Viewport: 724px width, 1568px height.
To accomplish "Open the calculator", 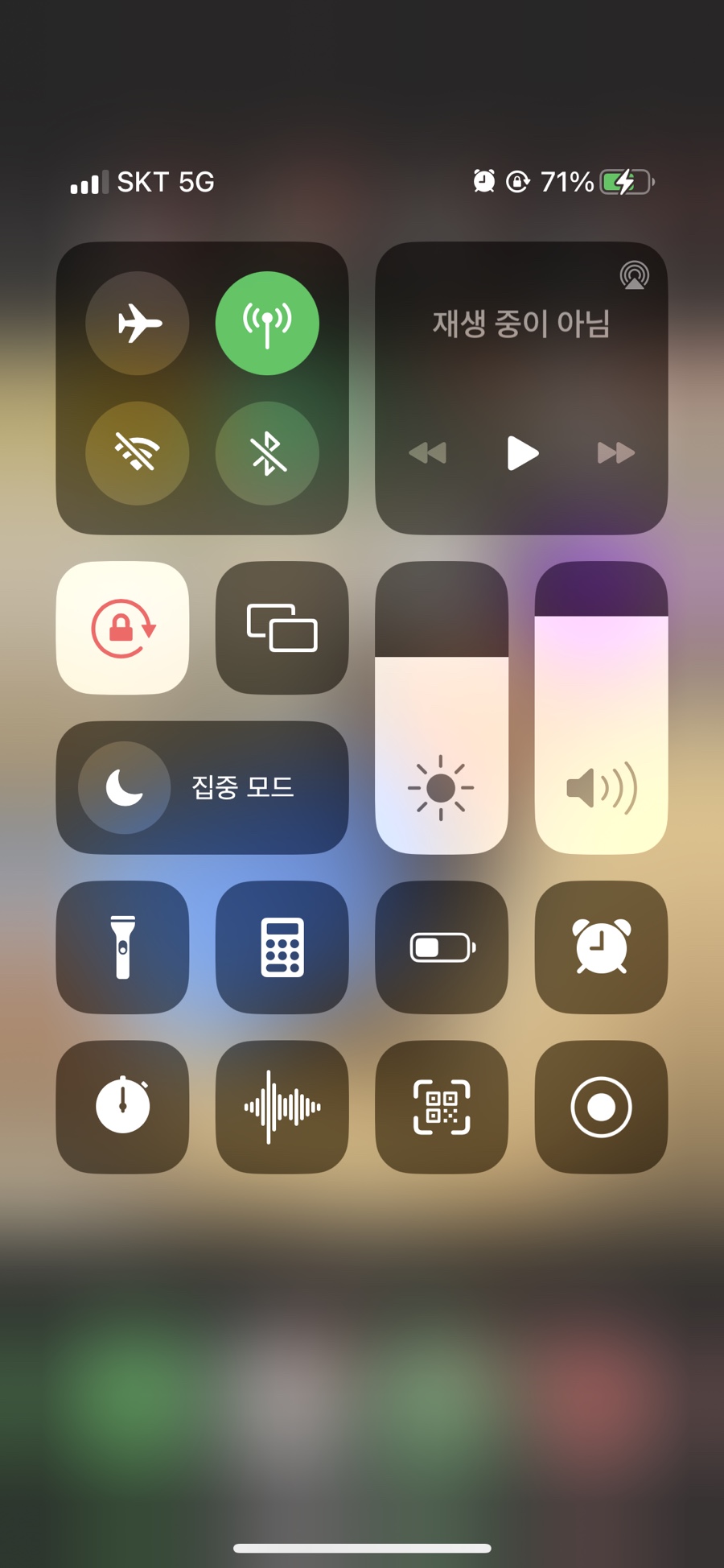I will click(x=282, y=947).
